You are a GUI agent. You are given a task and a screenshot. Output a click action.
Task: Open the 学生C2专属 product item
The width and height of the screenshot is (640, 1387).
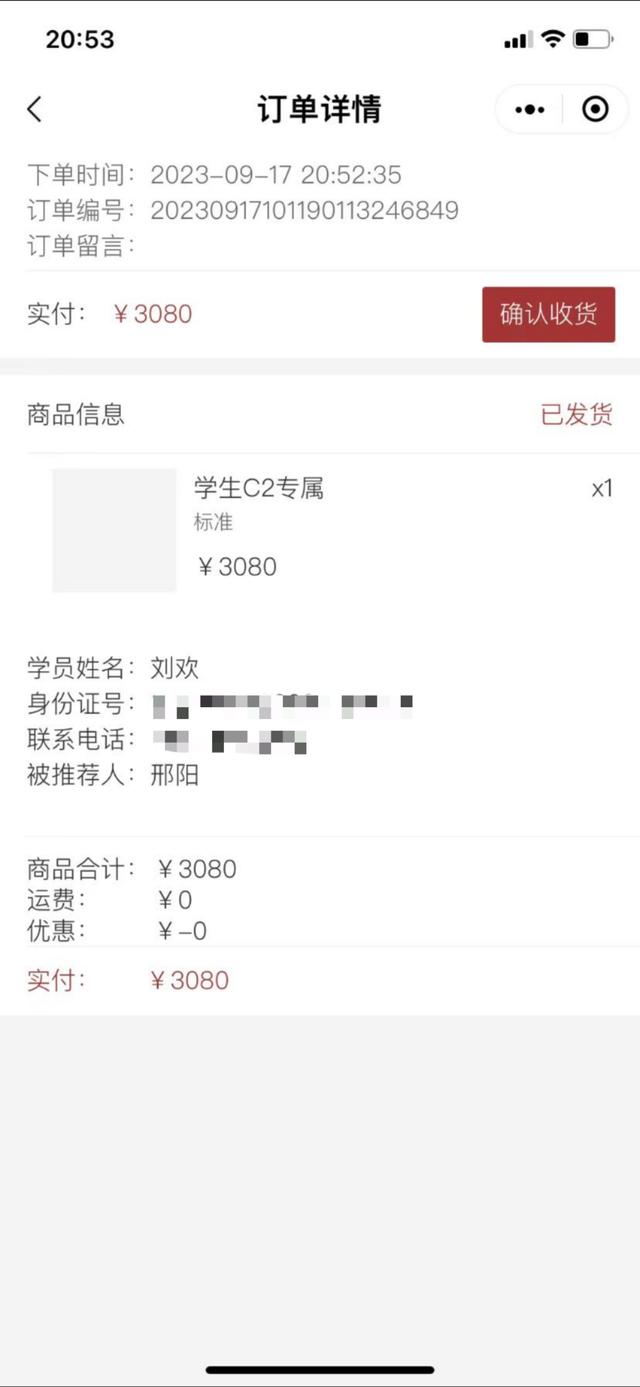click(x=258, y=489)
